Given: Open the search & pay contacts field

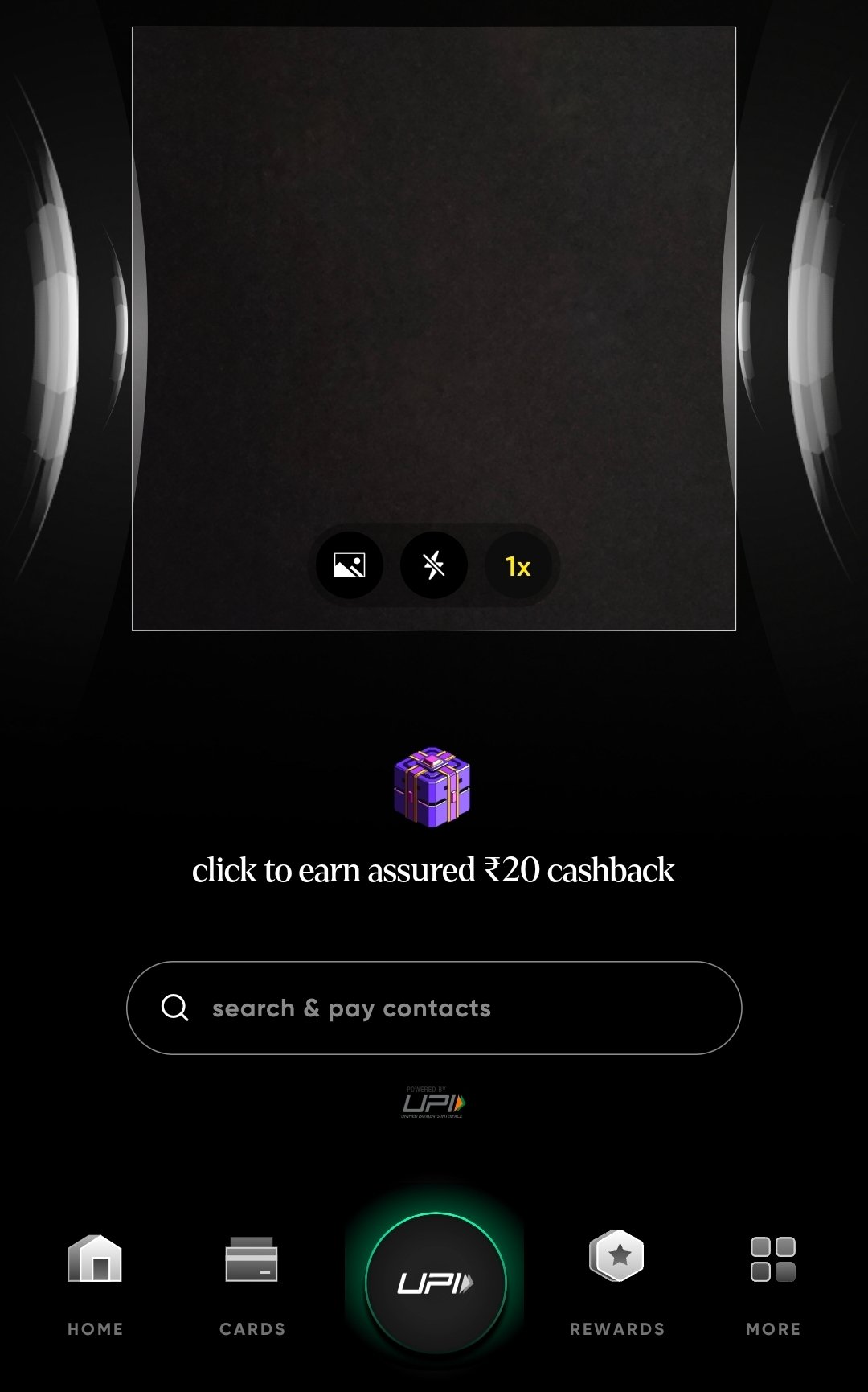Looking at the screenshot, I should tap(434, 1008).
